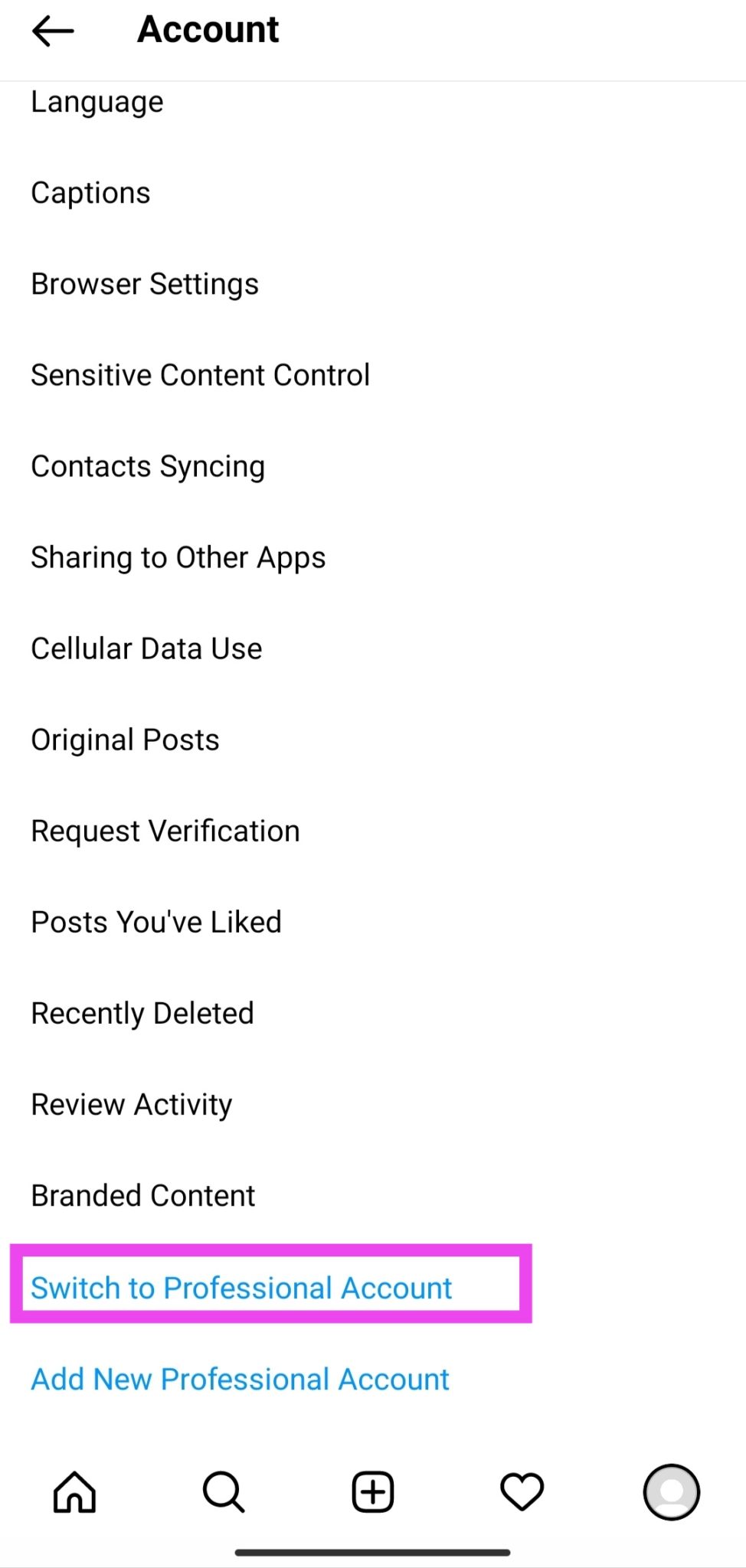This screenshot has height=1568, width=746.
Task: Open the Activity heart icon
Action: (522, 1491)
